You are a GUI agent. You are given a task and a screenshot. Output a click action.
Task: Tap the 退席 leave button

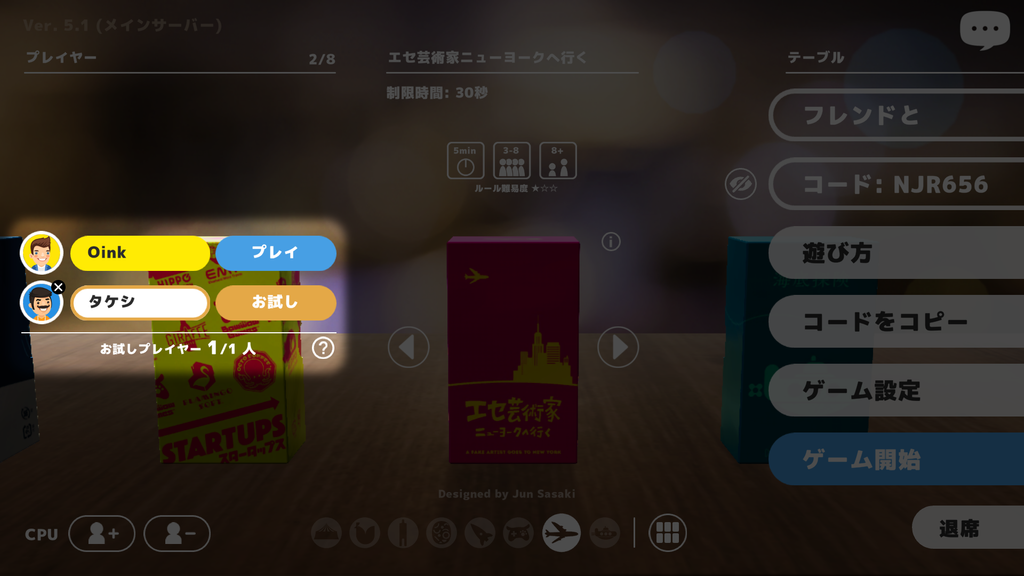click(x=960, y=528)
